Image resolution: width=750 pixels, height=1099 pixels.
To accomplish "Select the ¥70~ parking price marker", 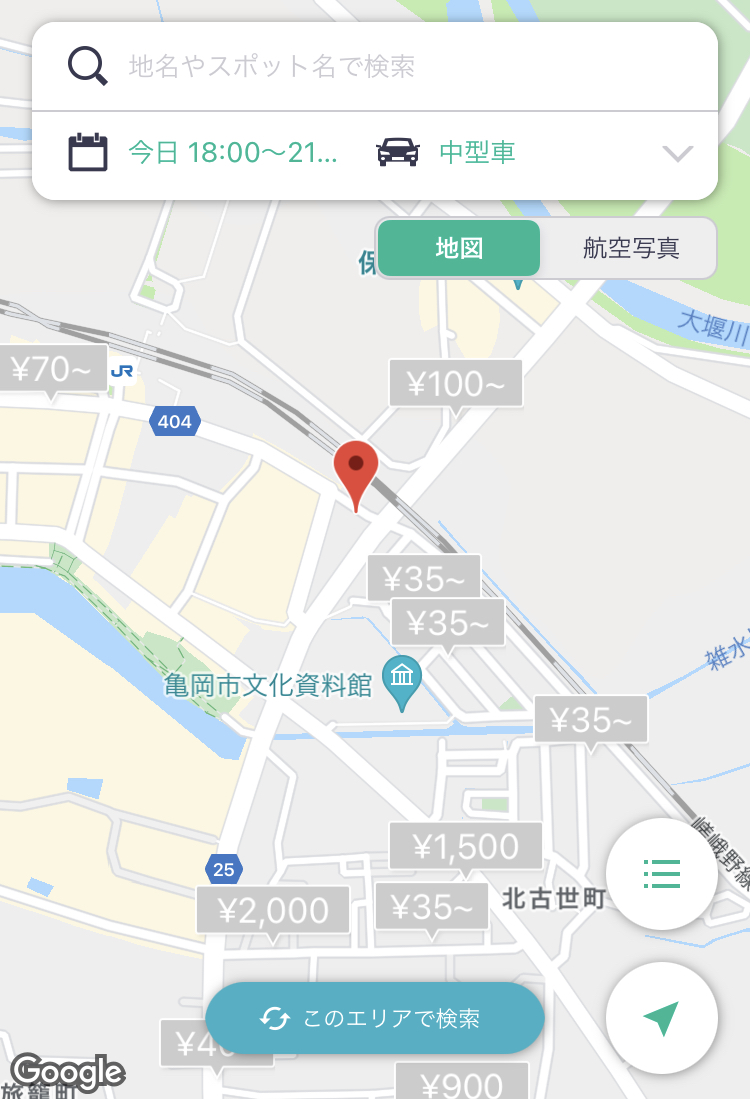I will 51,371.
